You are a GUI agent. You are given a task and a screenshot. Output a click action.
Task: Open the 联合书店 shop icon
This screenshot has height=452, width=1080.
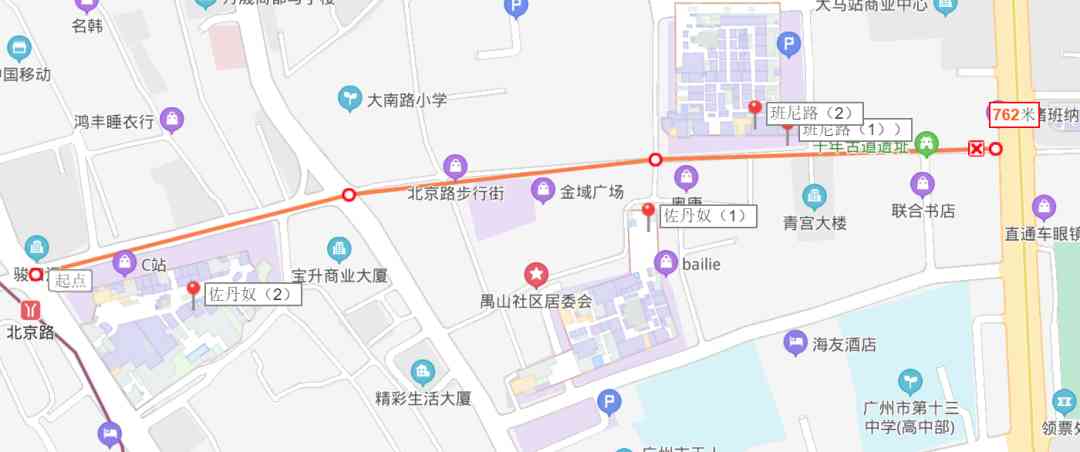922,184
